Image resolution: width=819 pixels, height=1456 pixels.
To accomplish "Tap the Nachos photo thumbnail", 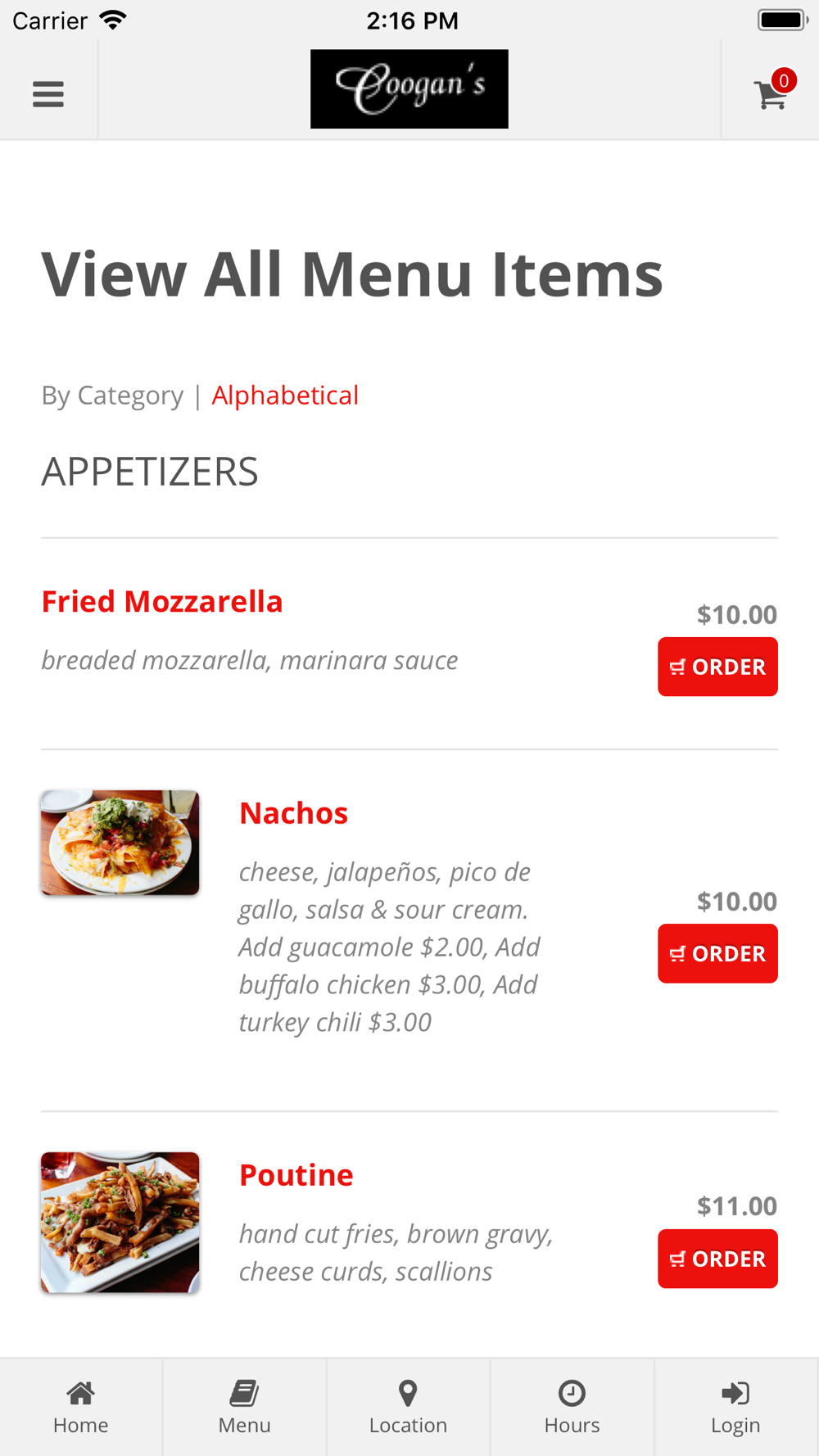I will (120, 843).
